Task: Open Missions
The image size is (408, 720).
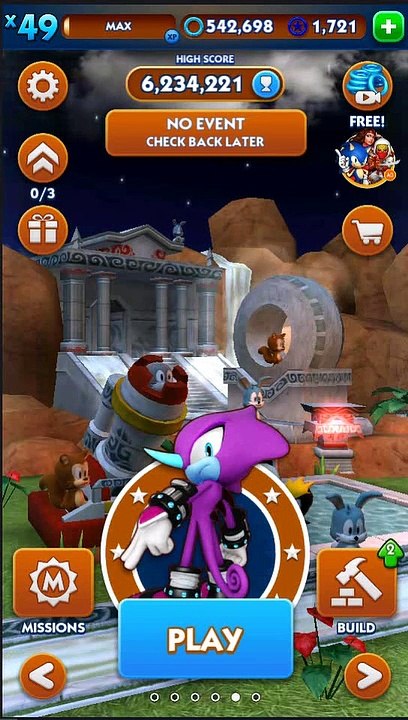Action: pyautogui.click(x=53, y=583)
